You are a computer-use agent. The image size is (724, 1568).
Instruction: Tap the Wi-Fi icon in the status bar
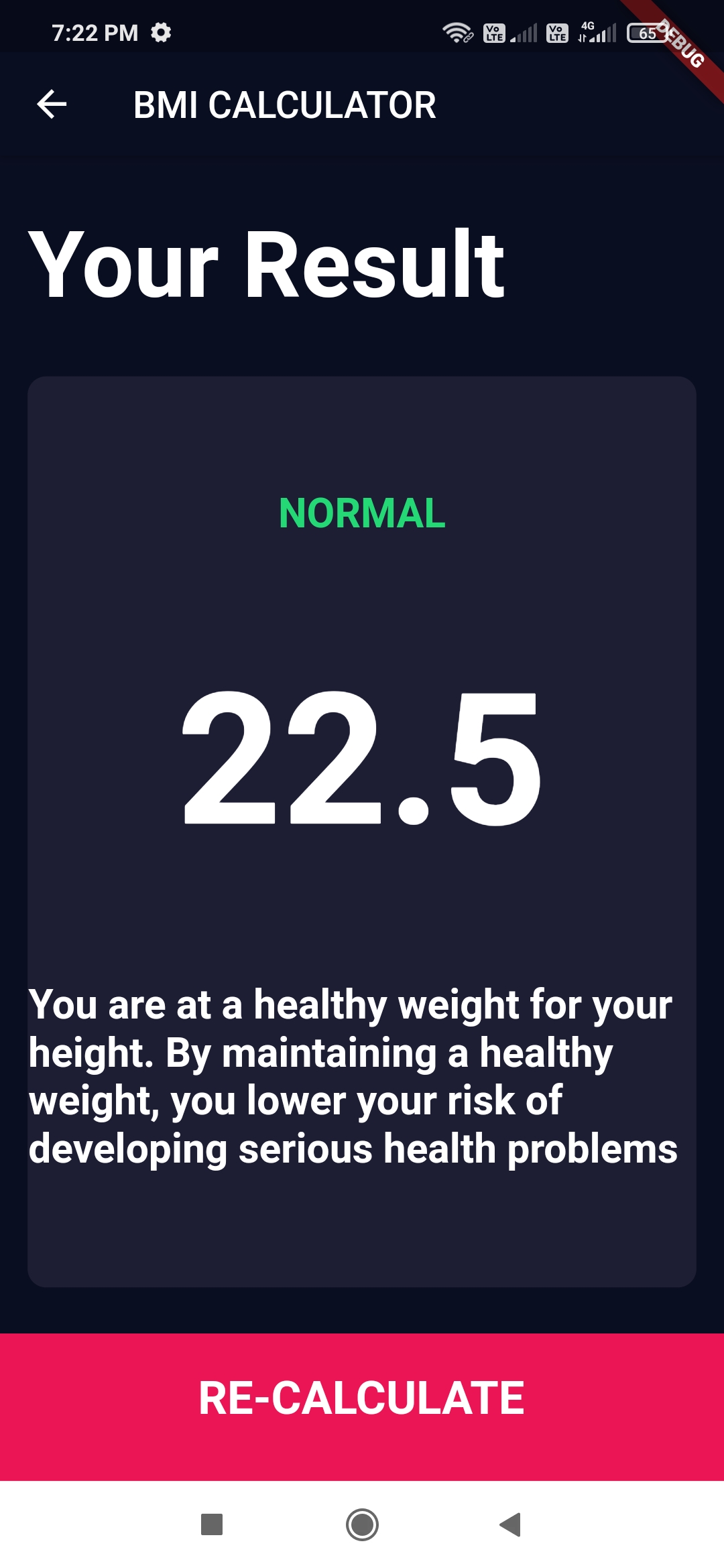click(x=457, y=31)
